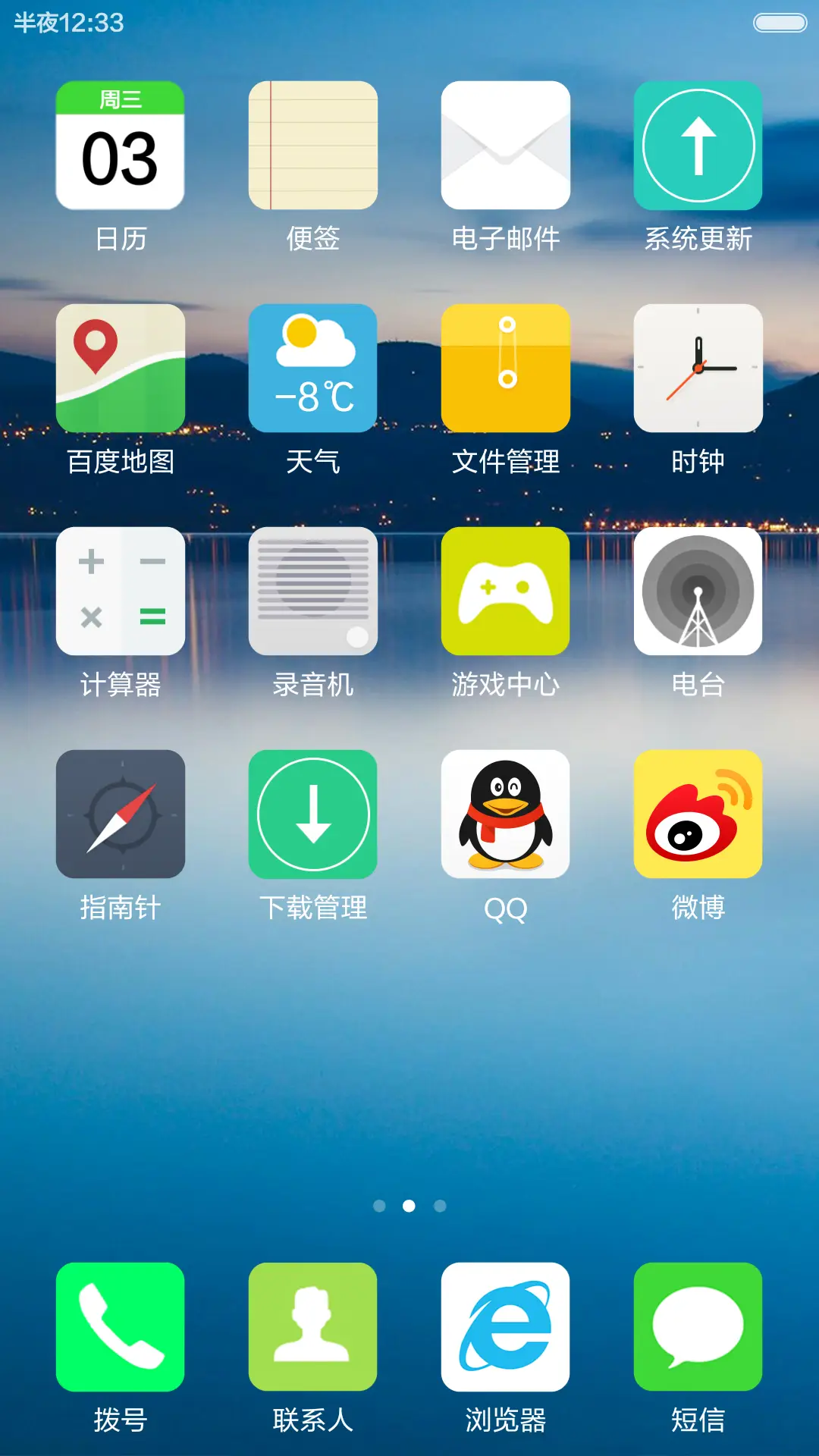The height and width of the screenshot is (1456, 819).
Task: Open the Compass app
Action: coord(120,815)
